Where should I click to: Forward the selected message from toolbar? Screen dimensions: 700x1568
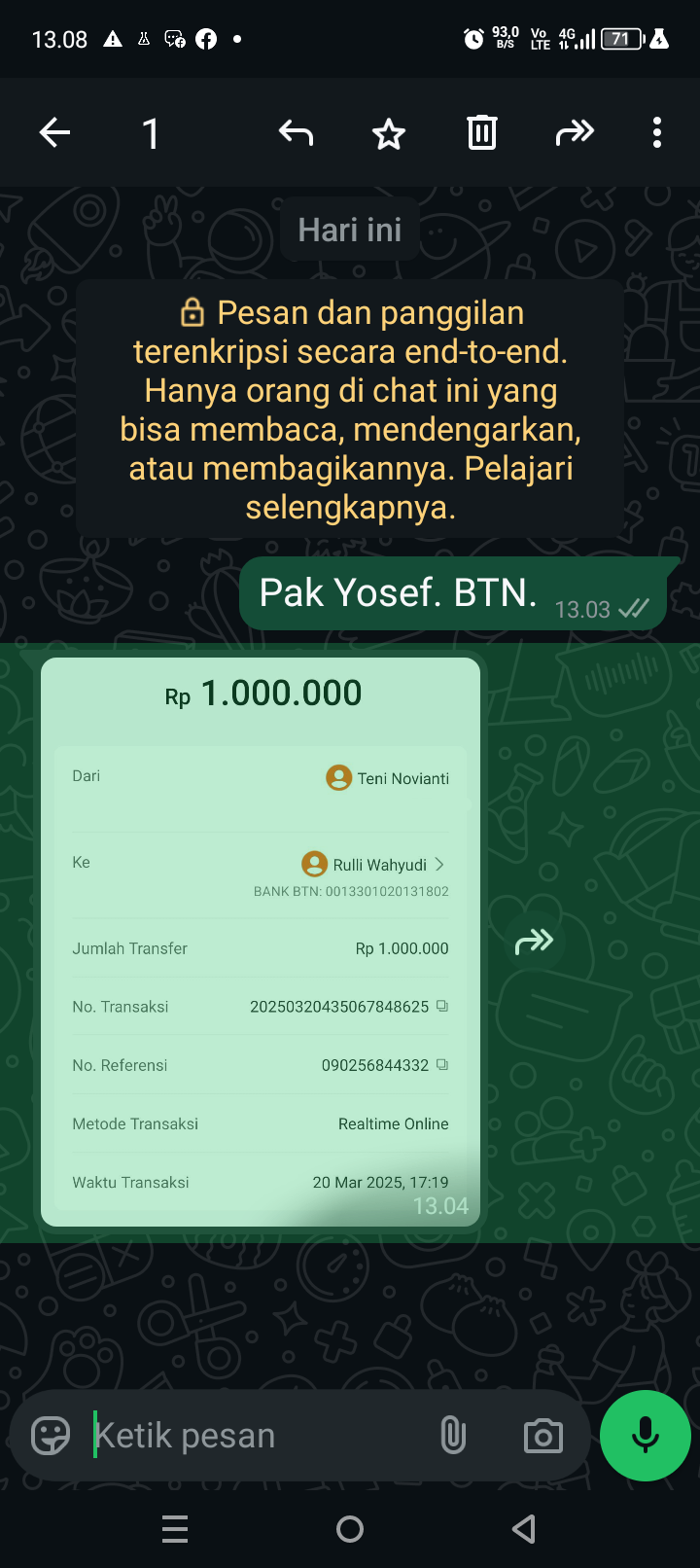click(x=575, y=132)
